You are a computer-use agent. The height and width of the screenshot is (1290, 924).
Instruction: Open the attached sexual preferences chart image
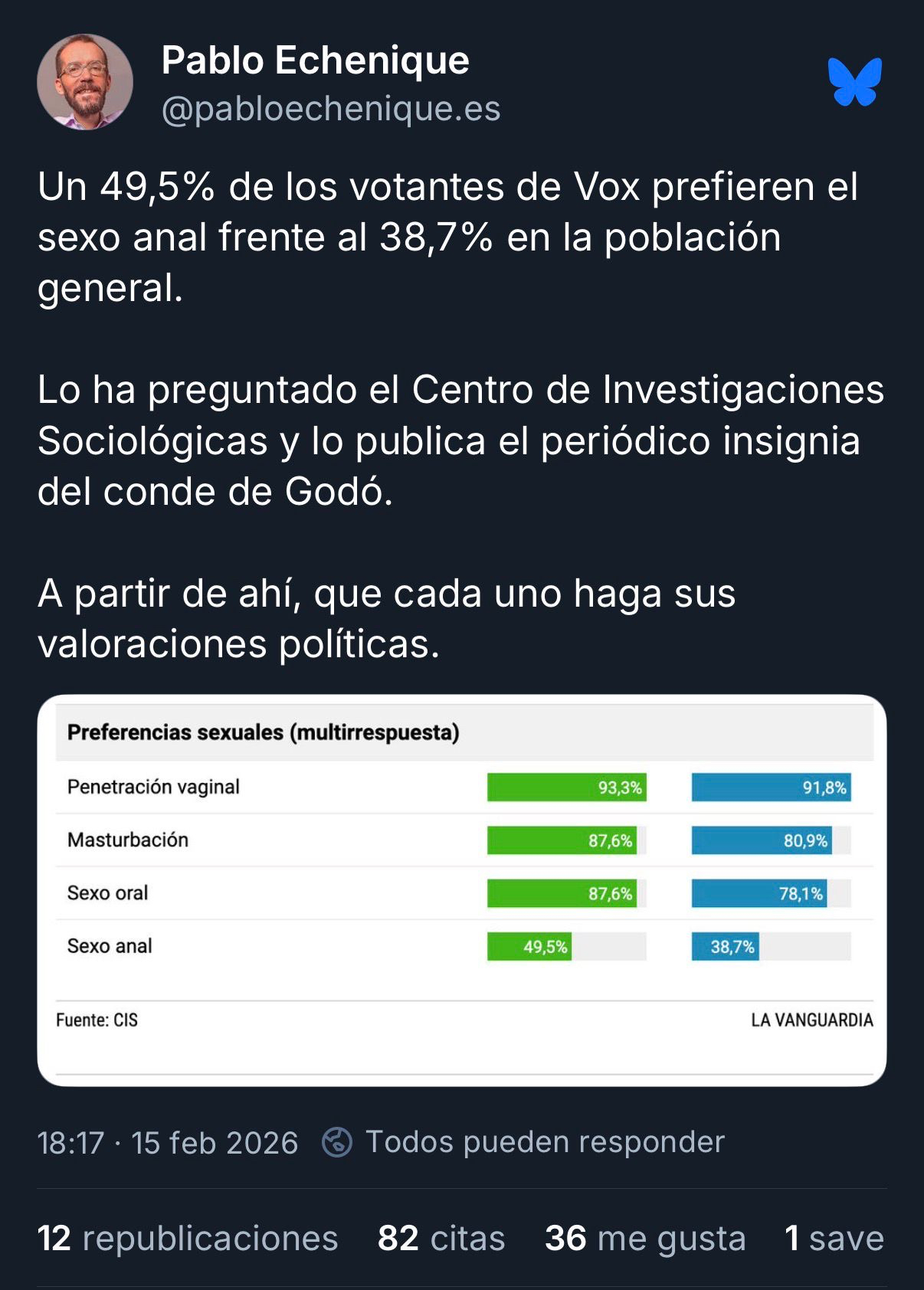tap(461, 889)
